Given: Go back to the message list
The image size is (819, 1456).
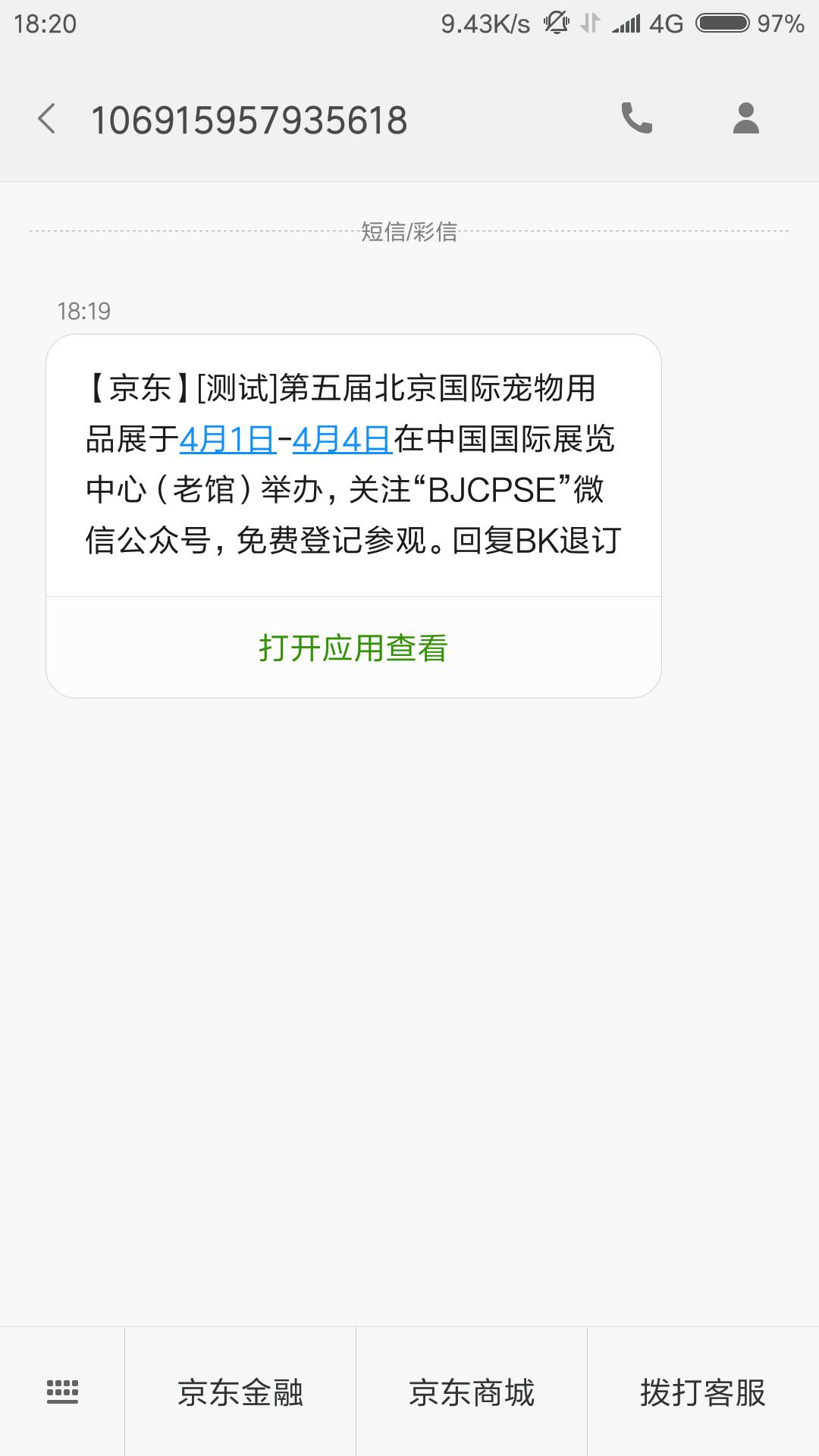Looking at the screenshot, I should click(47, 119).
